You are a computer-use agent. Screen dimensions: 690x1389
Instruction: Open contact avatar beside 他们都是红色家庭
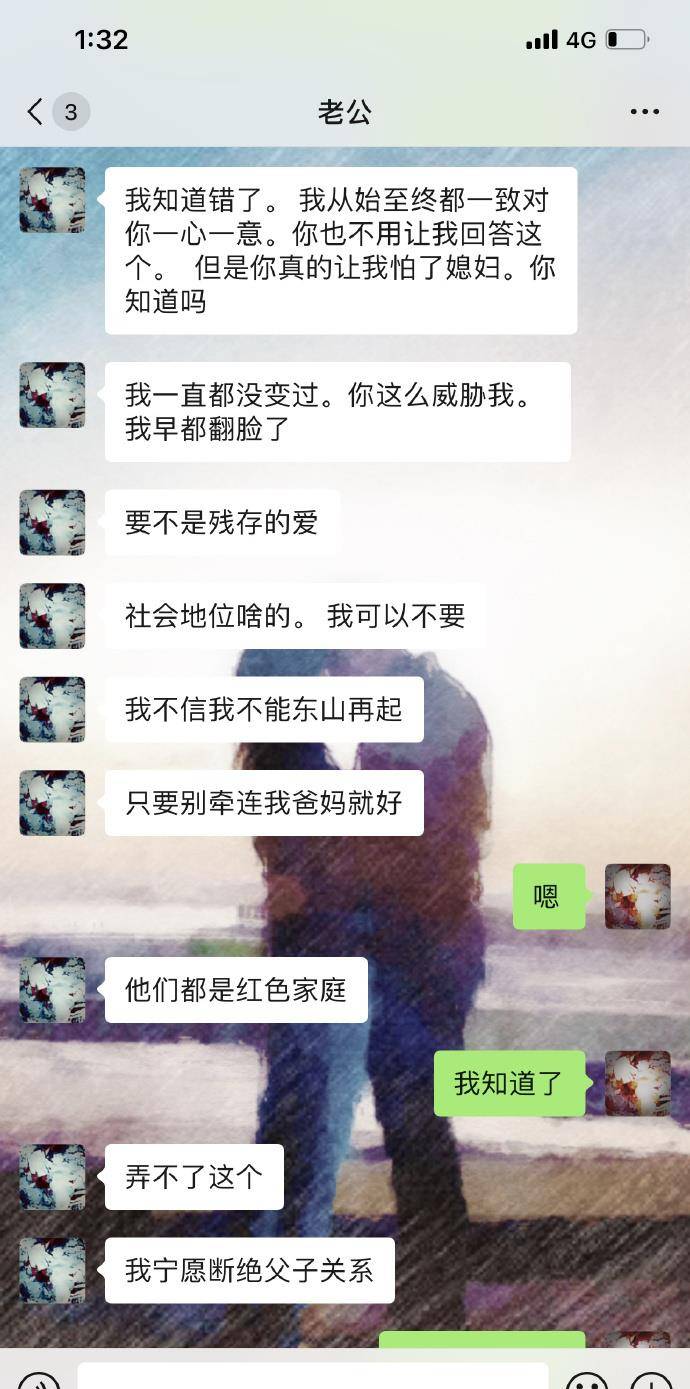(x=52, y=990)
